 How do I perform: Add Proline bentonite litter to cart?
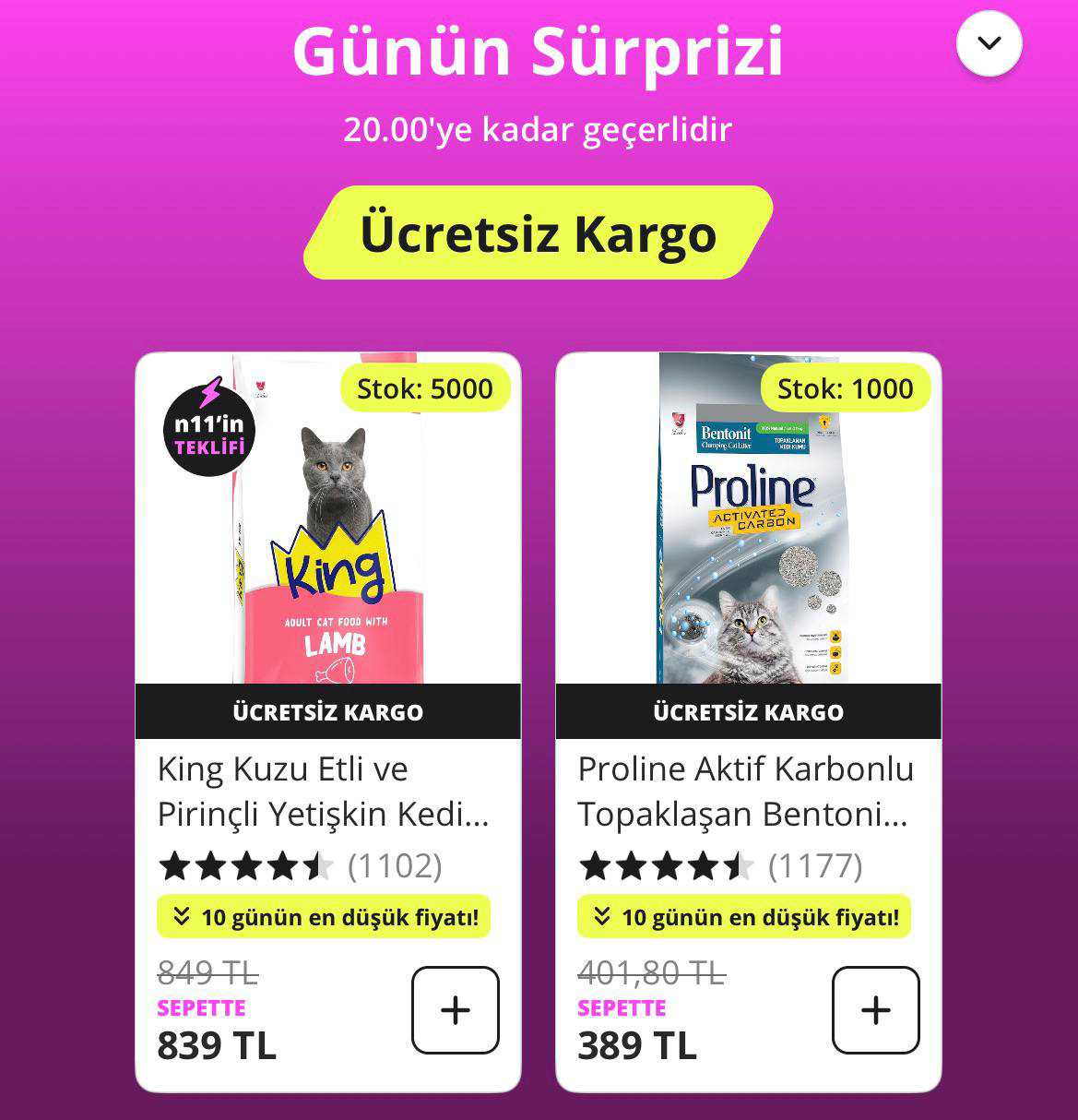tap(875, 1009)
